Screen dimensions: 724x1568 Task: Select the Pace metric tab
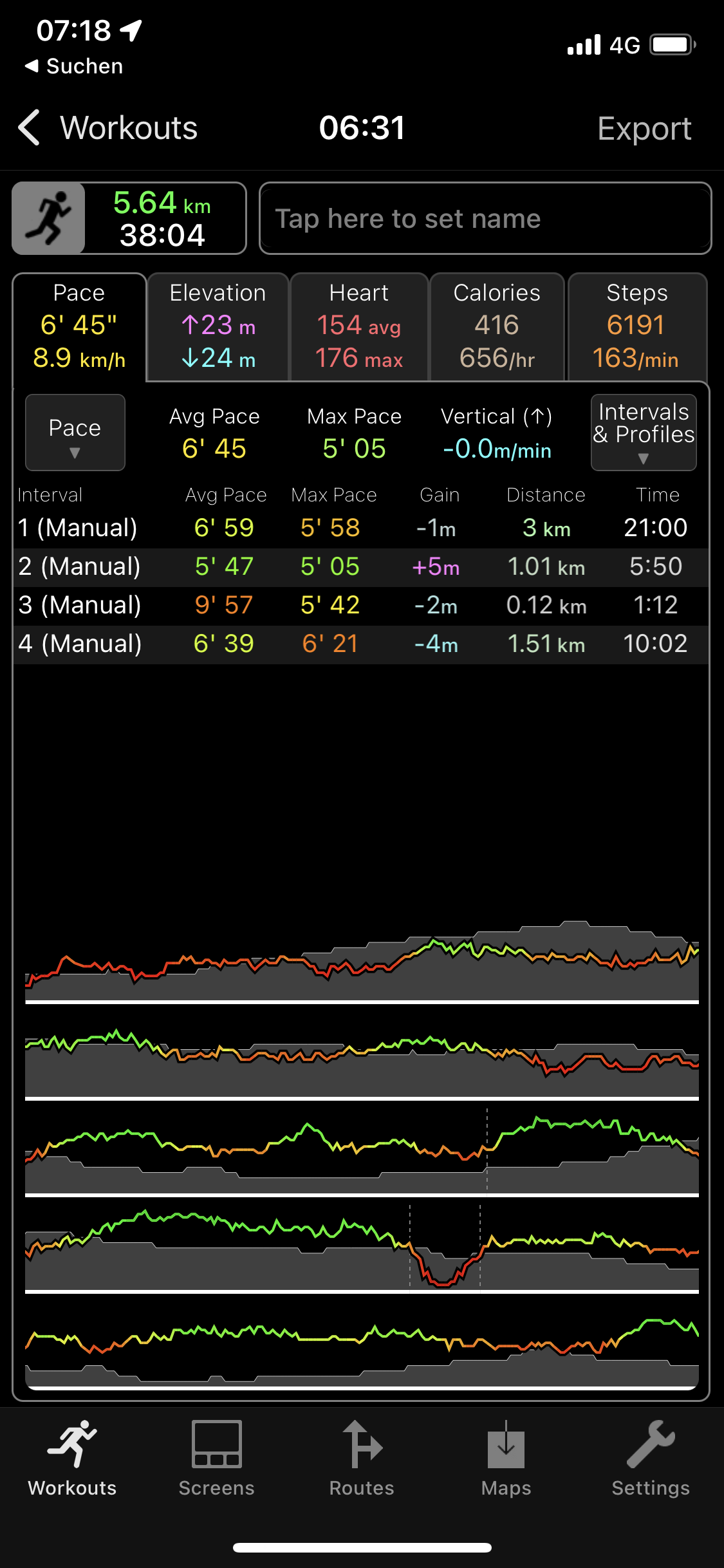79,326
